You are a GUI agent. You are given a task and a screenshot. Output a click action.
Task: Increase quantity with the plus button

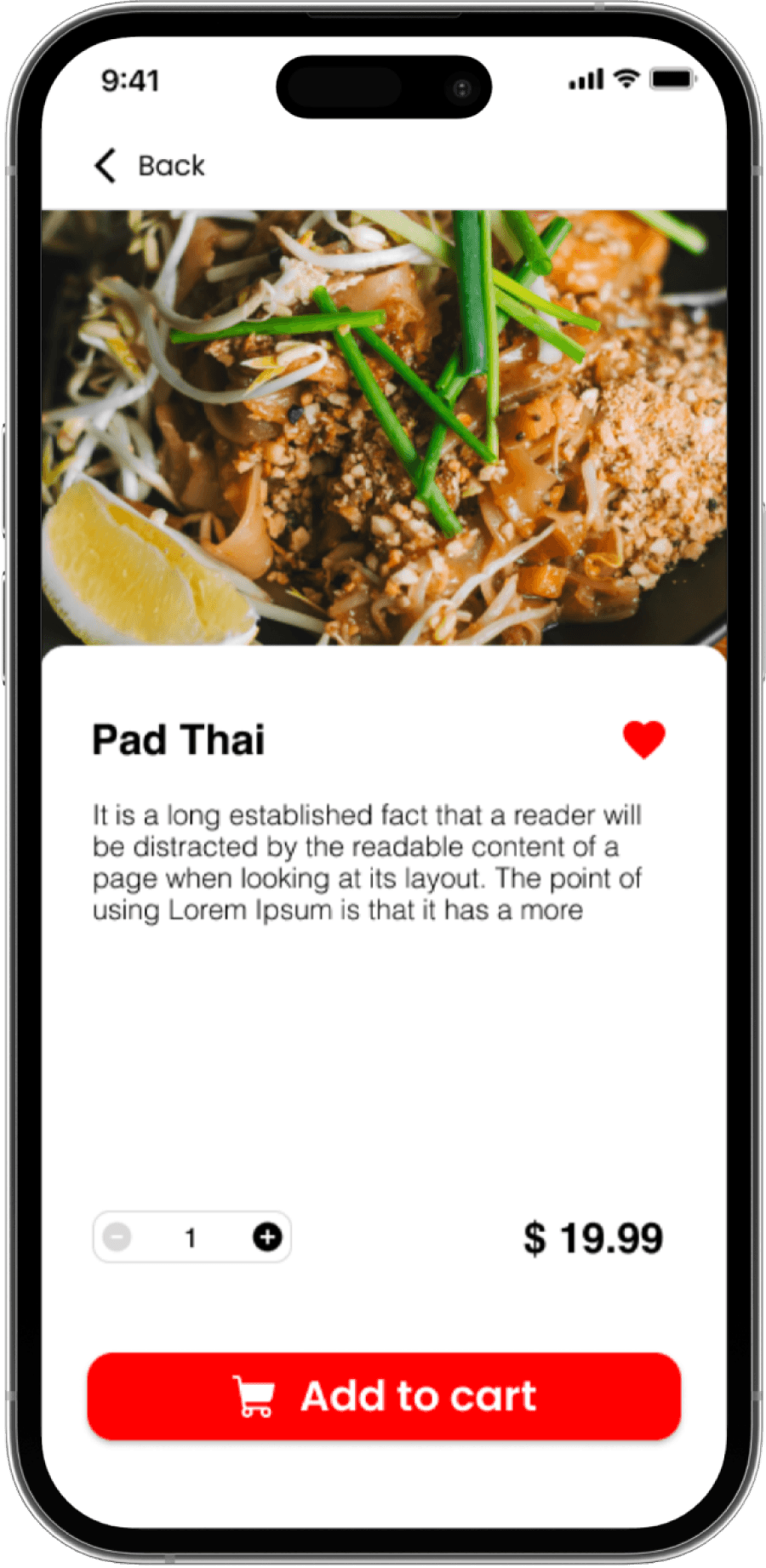click(x=267, y=1237)
